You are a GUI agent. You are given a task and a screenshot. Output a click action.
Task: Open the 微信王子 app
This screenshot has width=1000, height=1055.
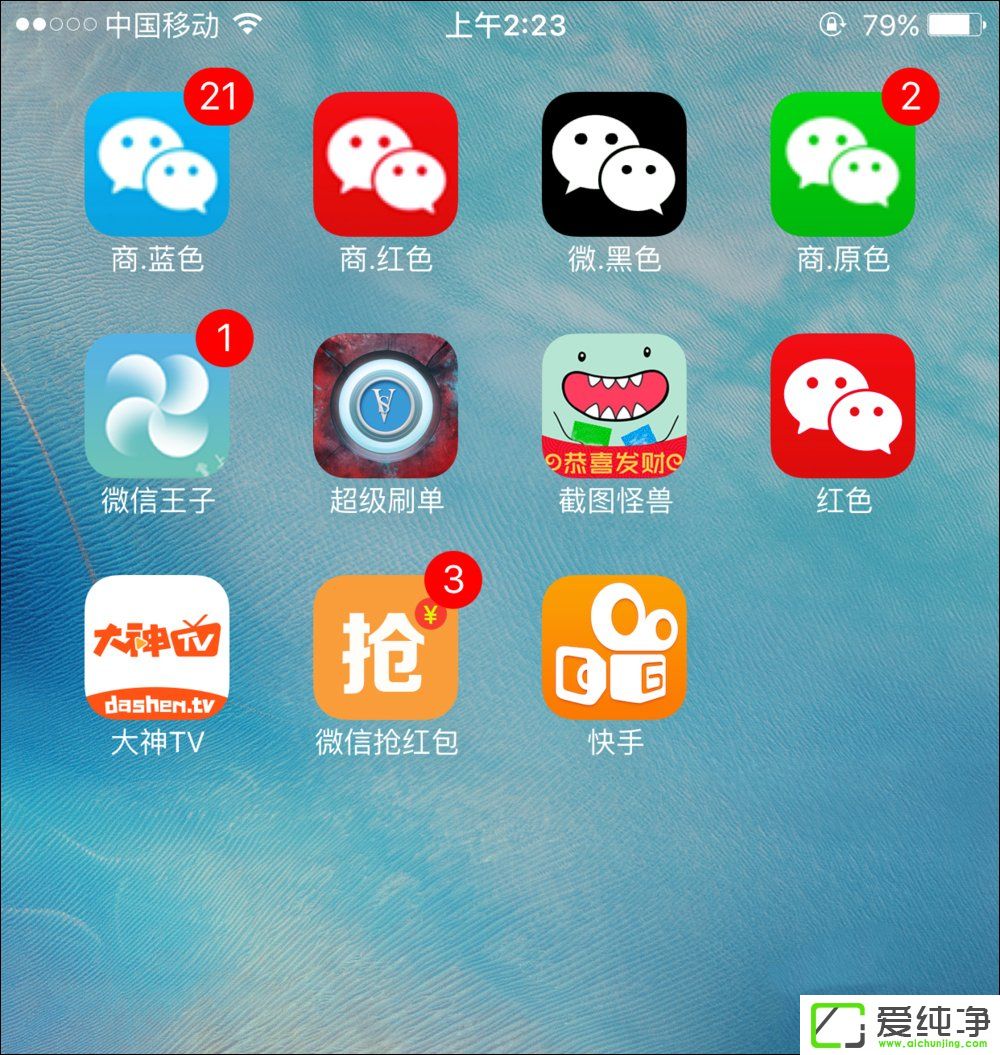(x=157, y=406)
